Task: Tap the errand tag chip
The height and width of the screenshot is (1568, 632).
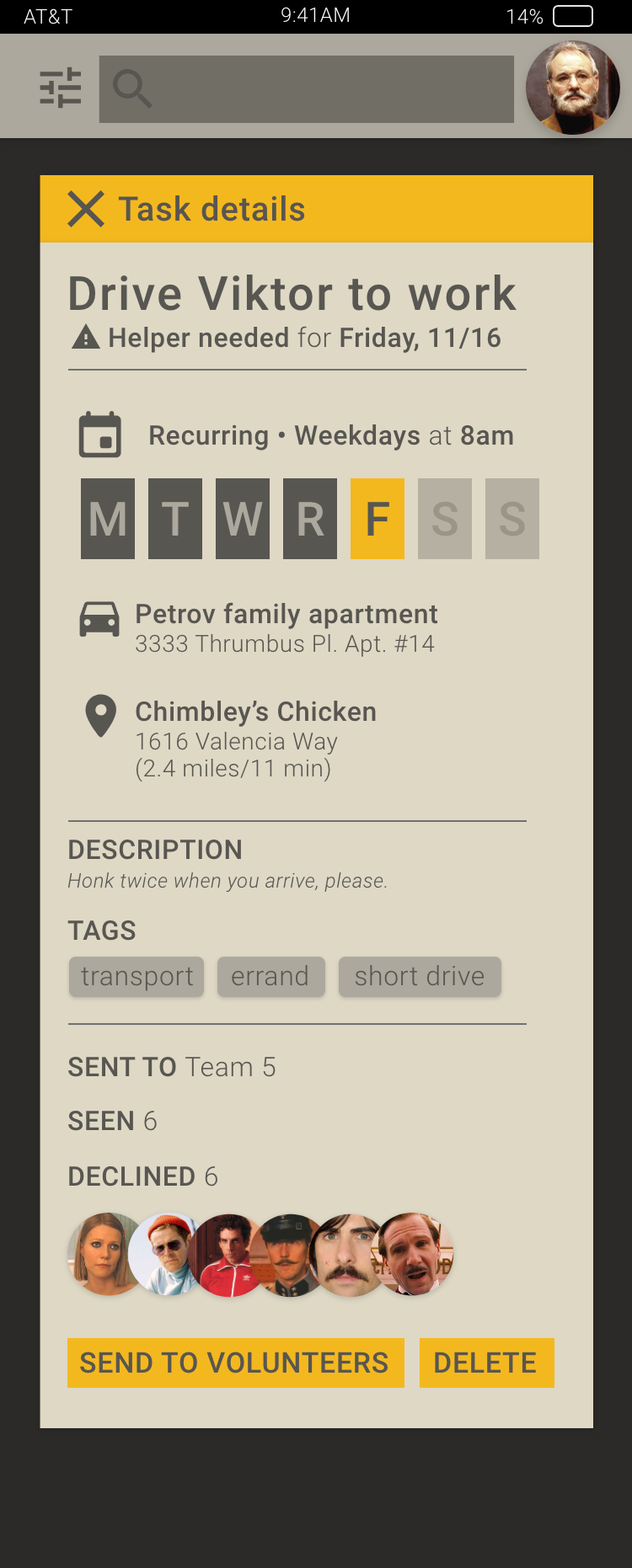Action: [x=270, y=977]
